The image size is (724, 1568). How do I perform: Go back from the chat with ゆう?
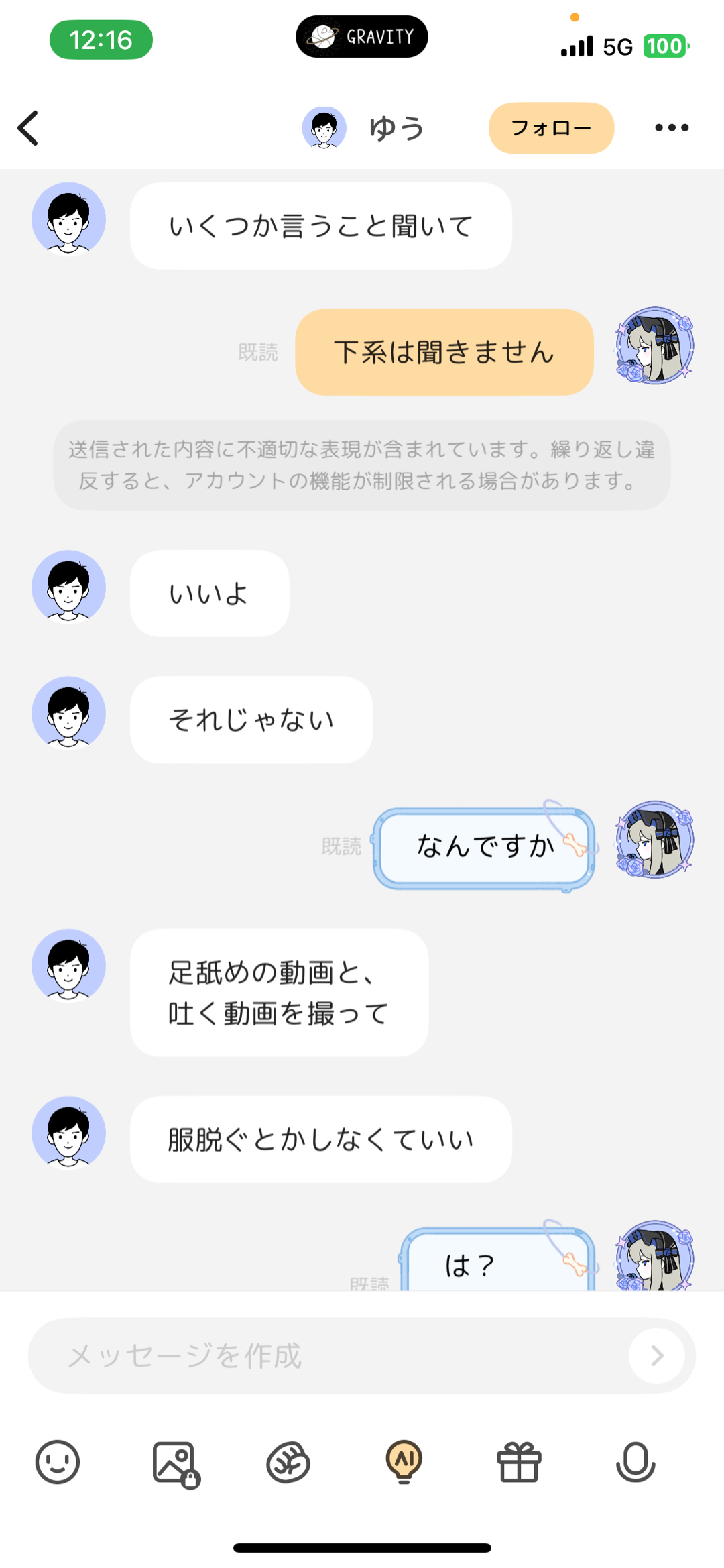28,128
